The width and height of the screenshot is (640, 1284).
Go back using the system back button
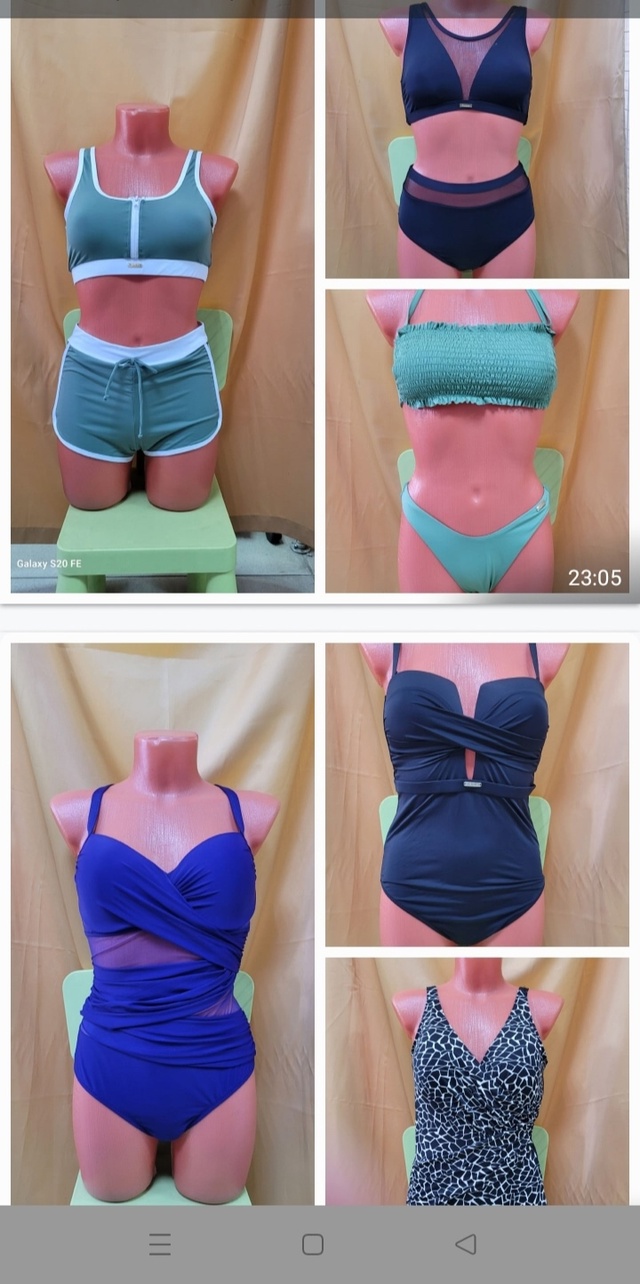(x=465, y=1244)
